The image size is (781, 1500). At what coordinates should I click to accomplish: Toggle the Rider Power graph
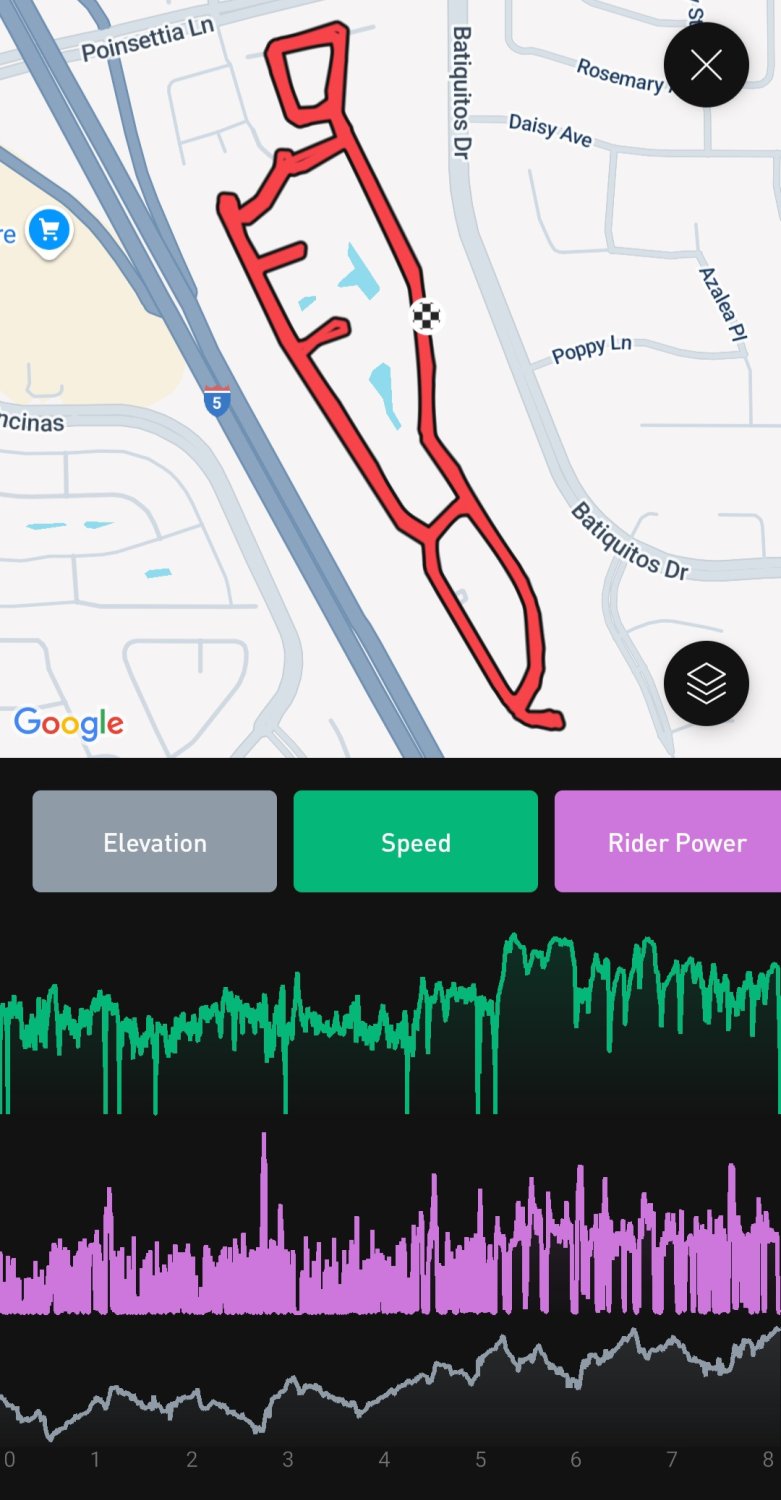[x=670, y=841]
